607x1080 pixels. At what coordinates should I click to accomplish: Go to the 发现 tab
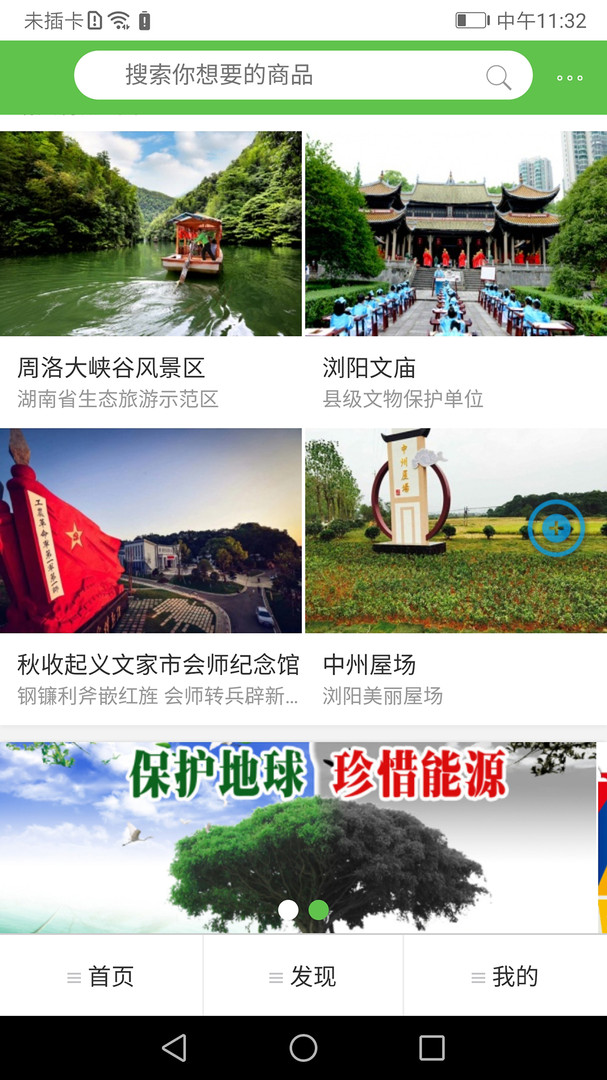coord(303,977)
